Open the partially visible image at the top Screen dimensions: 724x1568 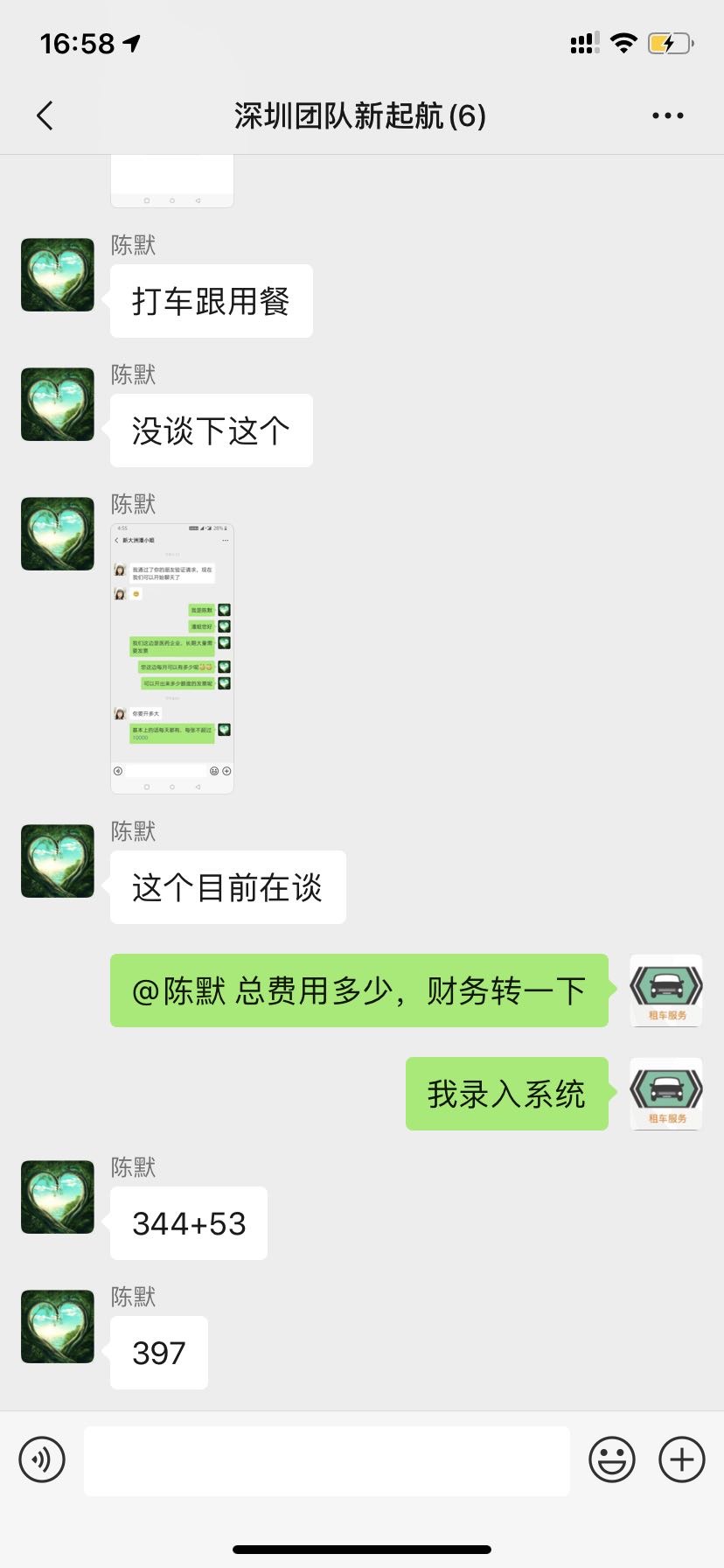tap(172, 182)
